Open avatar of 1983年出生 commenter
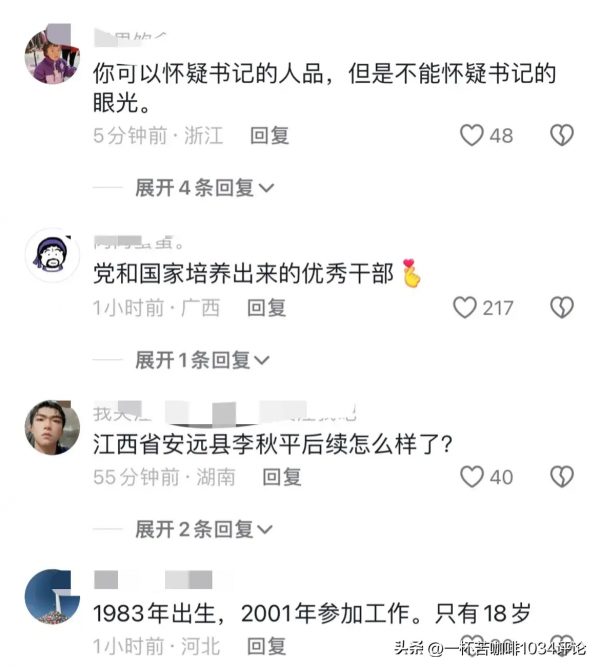This screenshot has height=669, width=600. 51,596
